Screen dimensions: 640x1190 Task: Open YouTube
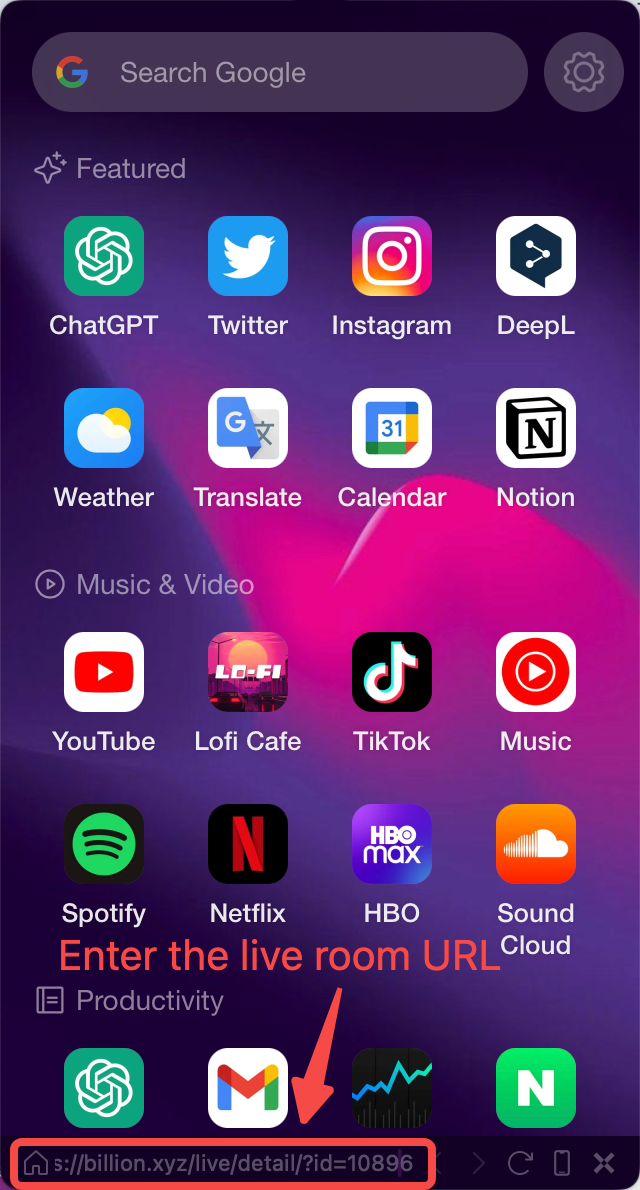click(x=104, y=672)
